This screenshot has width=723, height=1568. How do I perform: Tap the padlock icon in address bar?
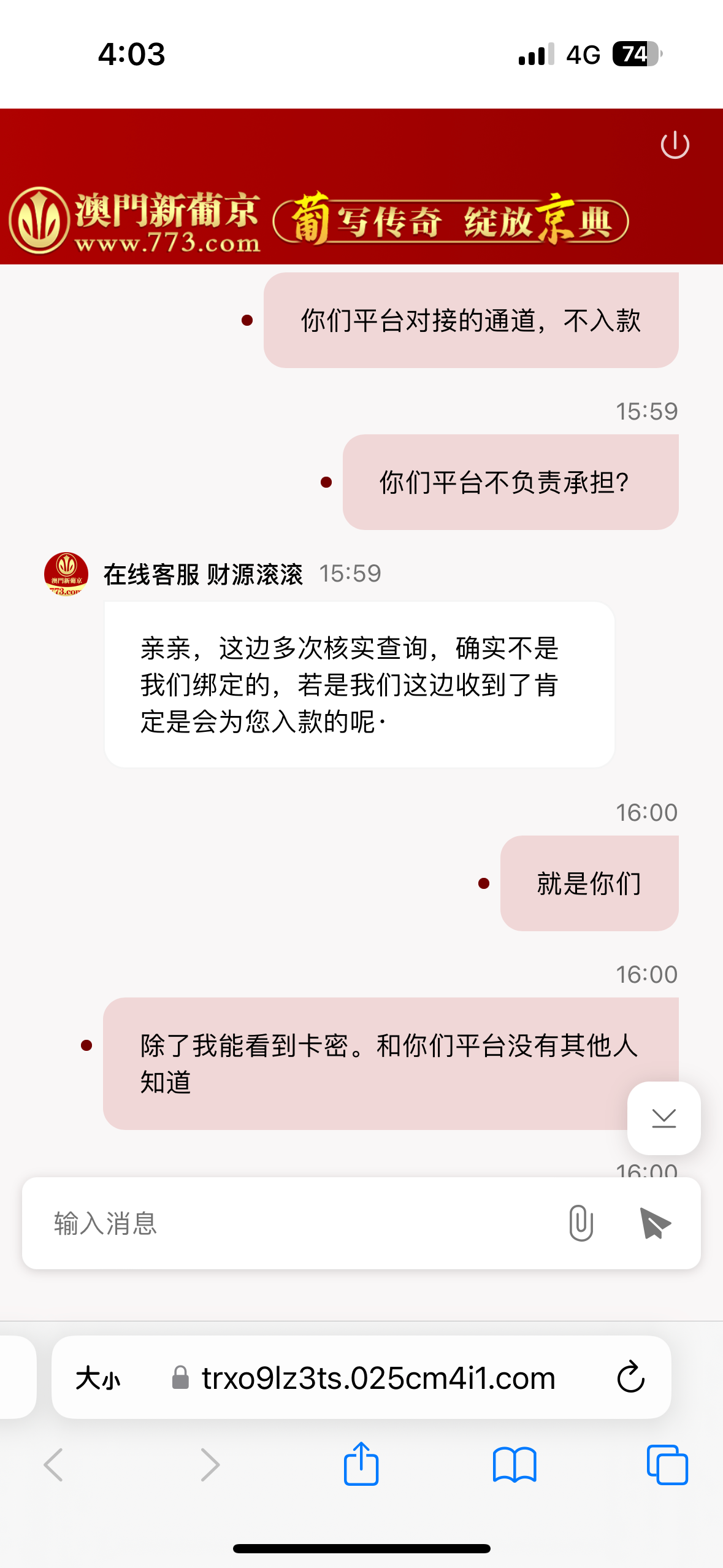tap(180, 1377)
